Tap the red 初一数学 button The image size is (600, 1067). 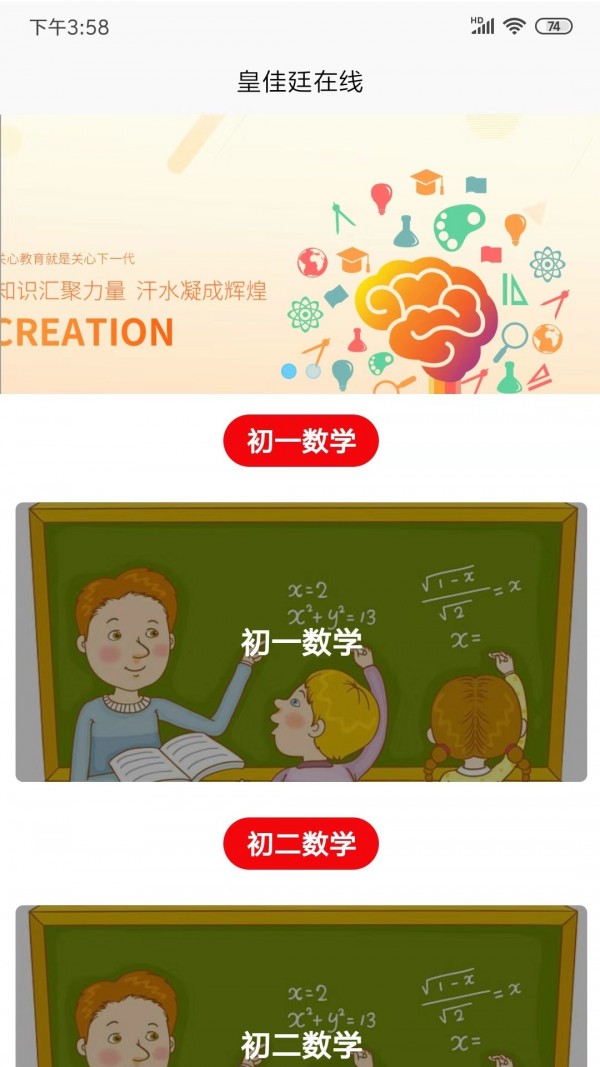pyautogui.click(x=300, y=441)
